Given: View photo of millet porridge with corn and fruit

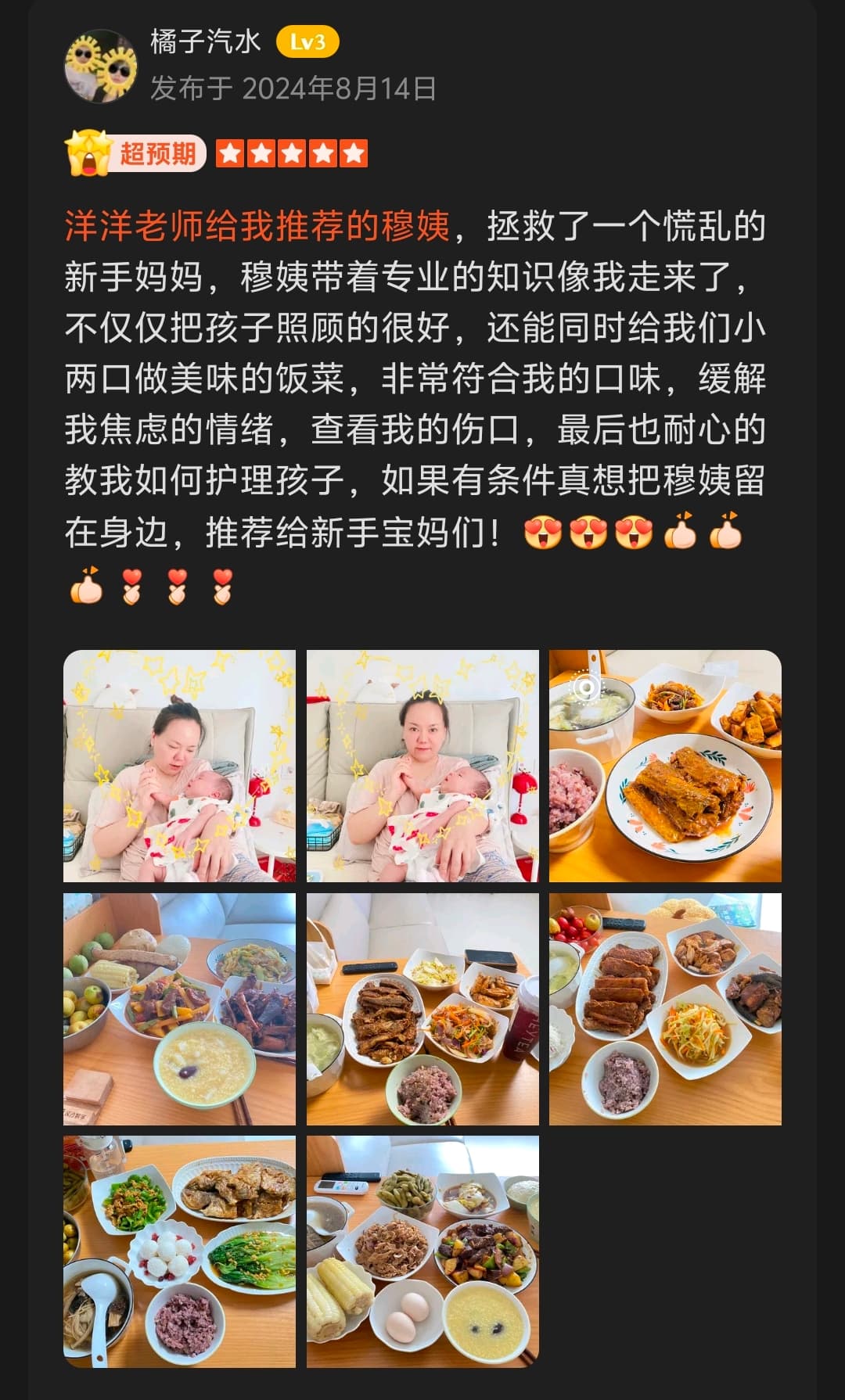Looking at the screenshot, I should (179, 1009).
